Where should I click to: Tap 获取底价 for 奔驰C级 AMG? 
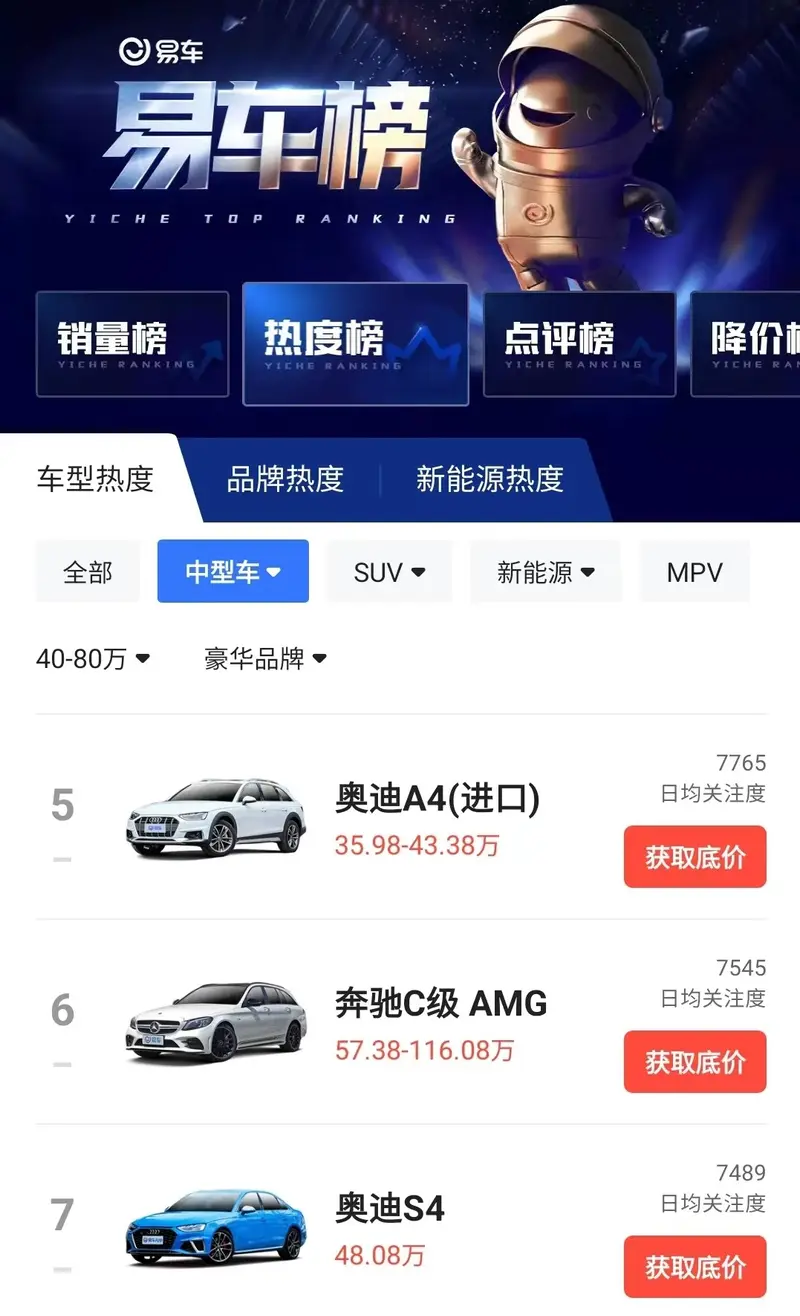pyautogui.click(x=695, y=1062)
